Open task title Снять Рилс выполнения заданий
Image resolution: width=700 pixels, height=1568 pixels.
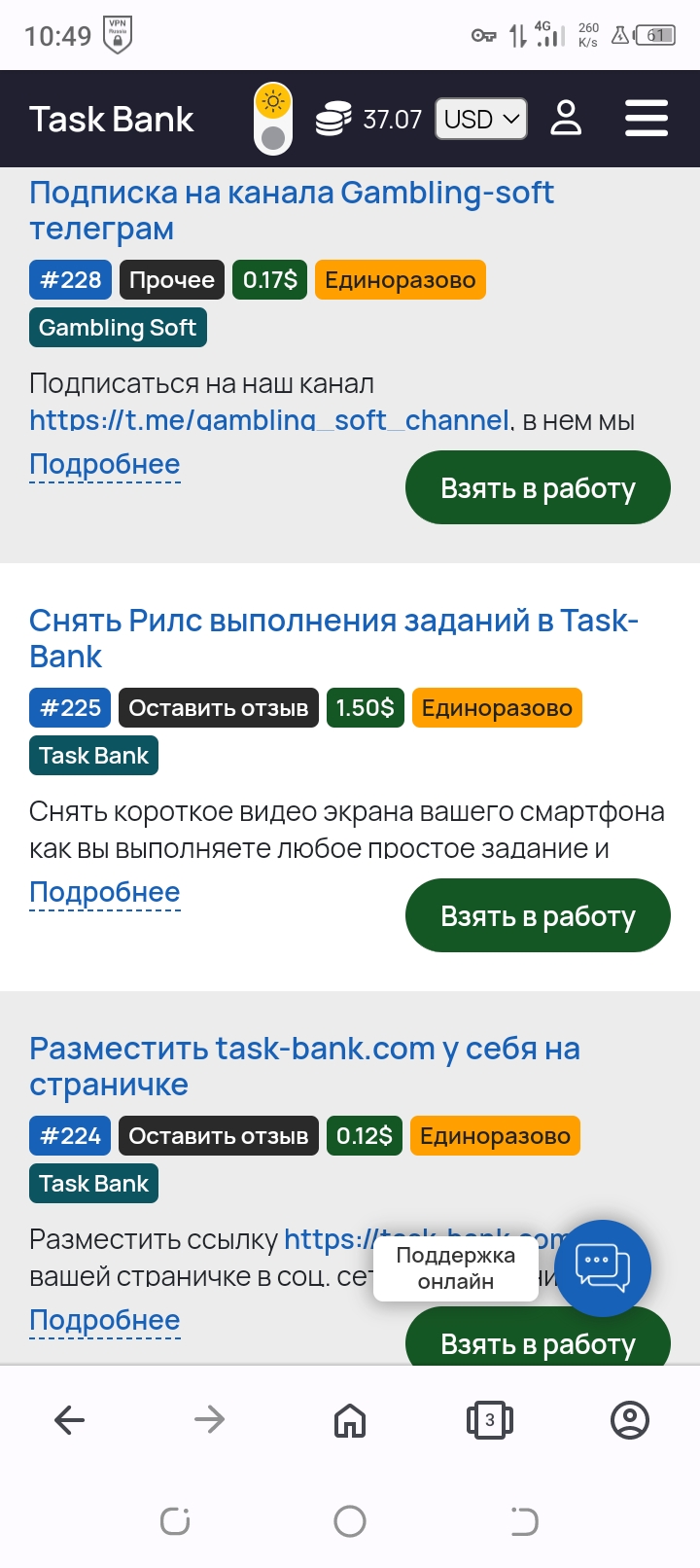point(333,638)
